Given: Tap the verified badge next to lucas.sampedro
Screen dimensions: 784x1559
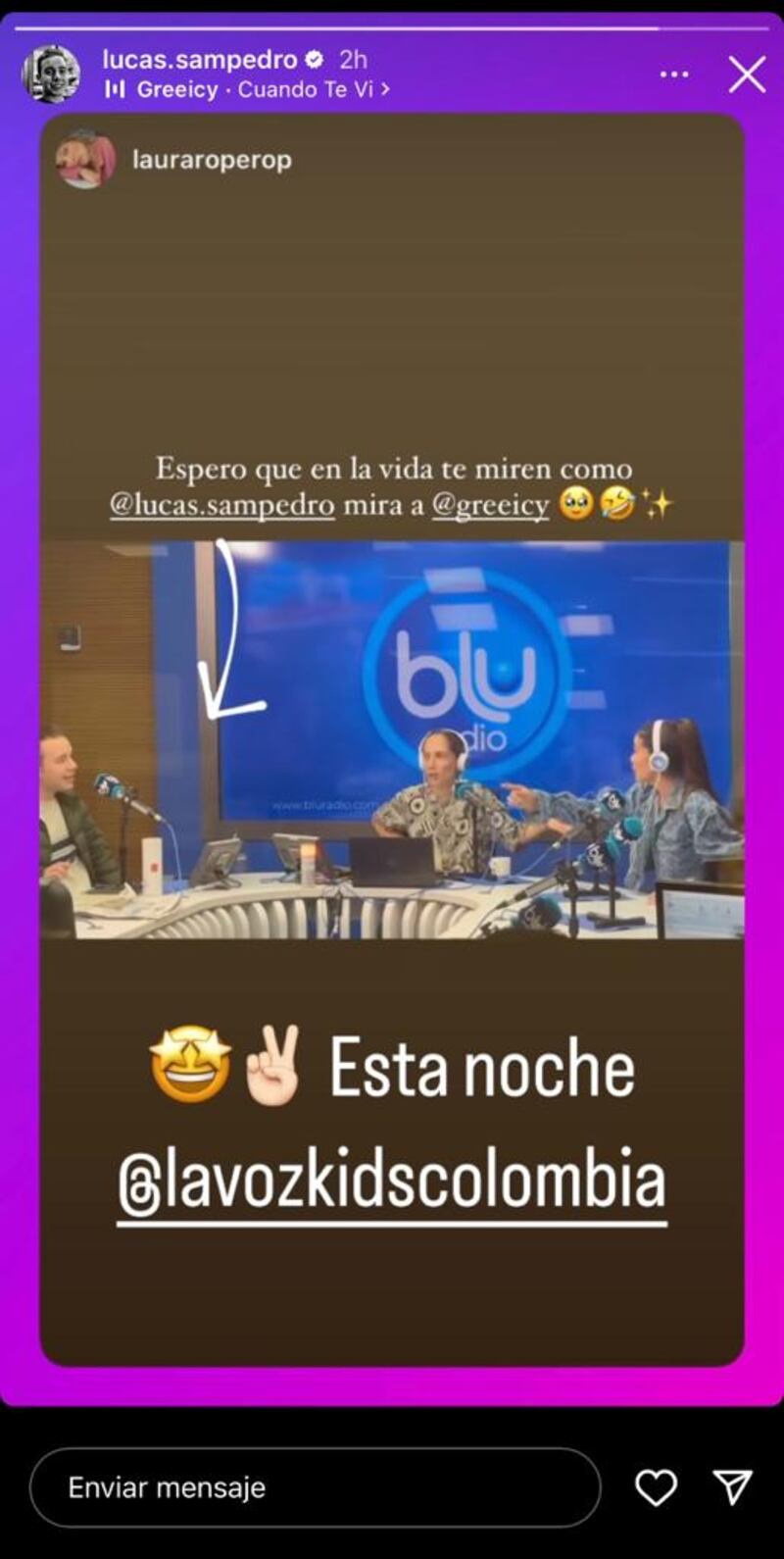Looking at the screenshot, I should coord(314,59).
